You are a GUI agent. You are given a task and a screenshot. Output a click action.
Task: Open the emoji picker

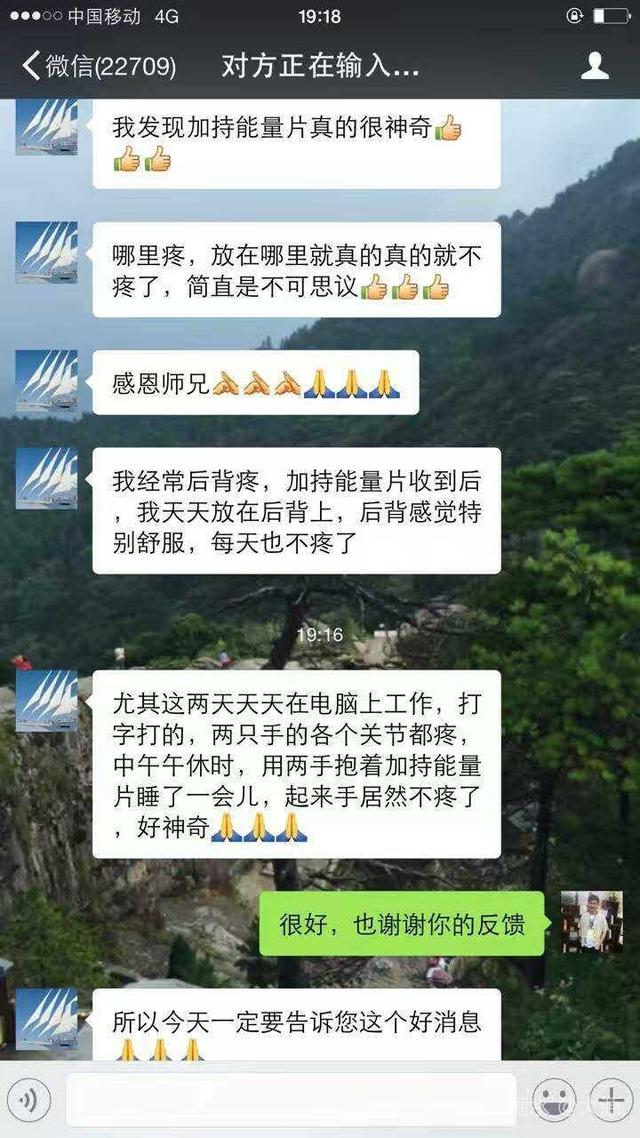(x=552, y=1101)
